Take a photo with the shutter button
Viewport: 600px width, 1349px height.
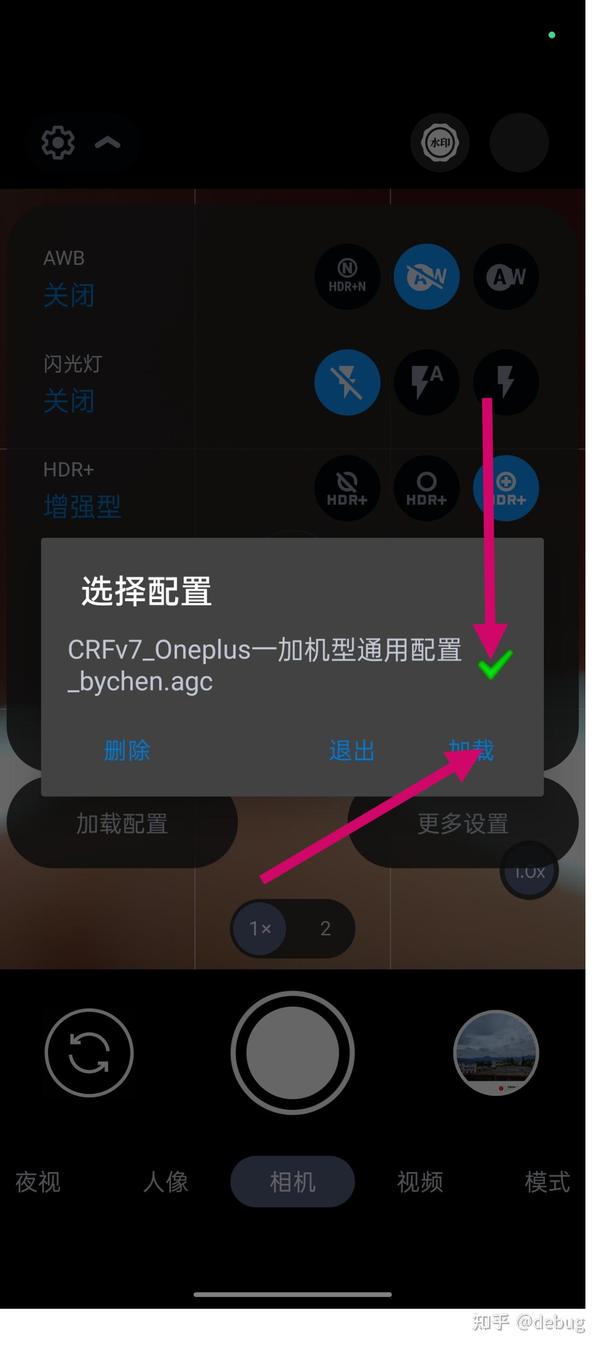[x=292, y=1052]
